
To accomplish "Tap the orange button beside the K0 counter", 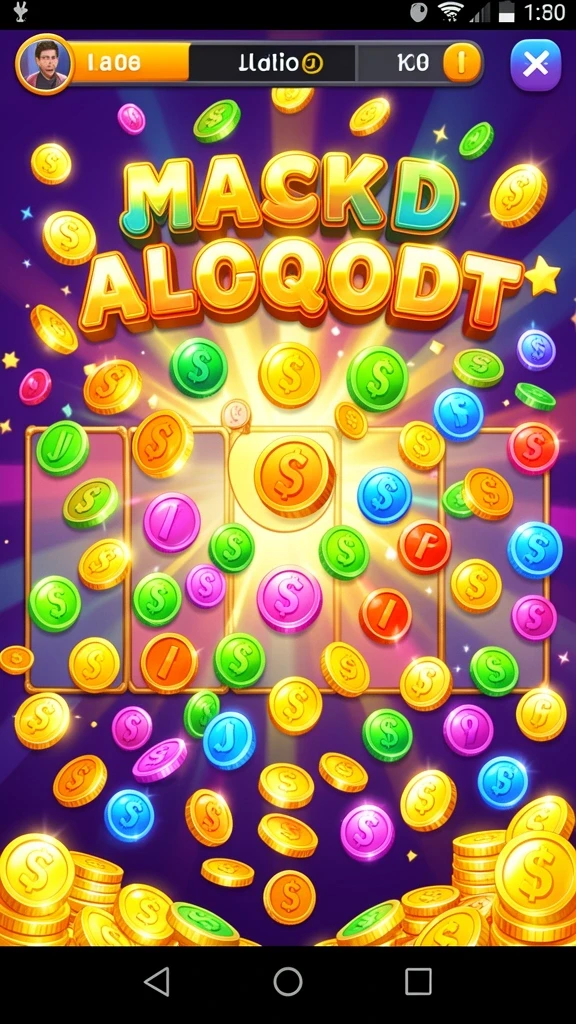I will [x=462, y=63].
